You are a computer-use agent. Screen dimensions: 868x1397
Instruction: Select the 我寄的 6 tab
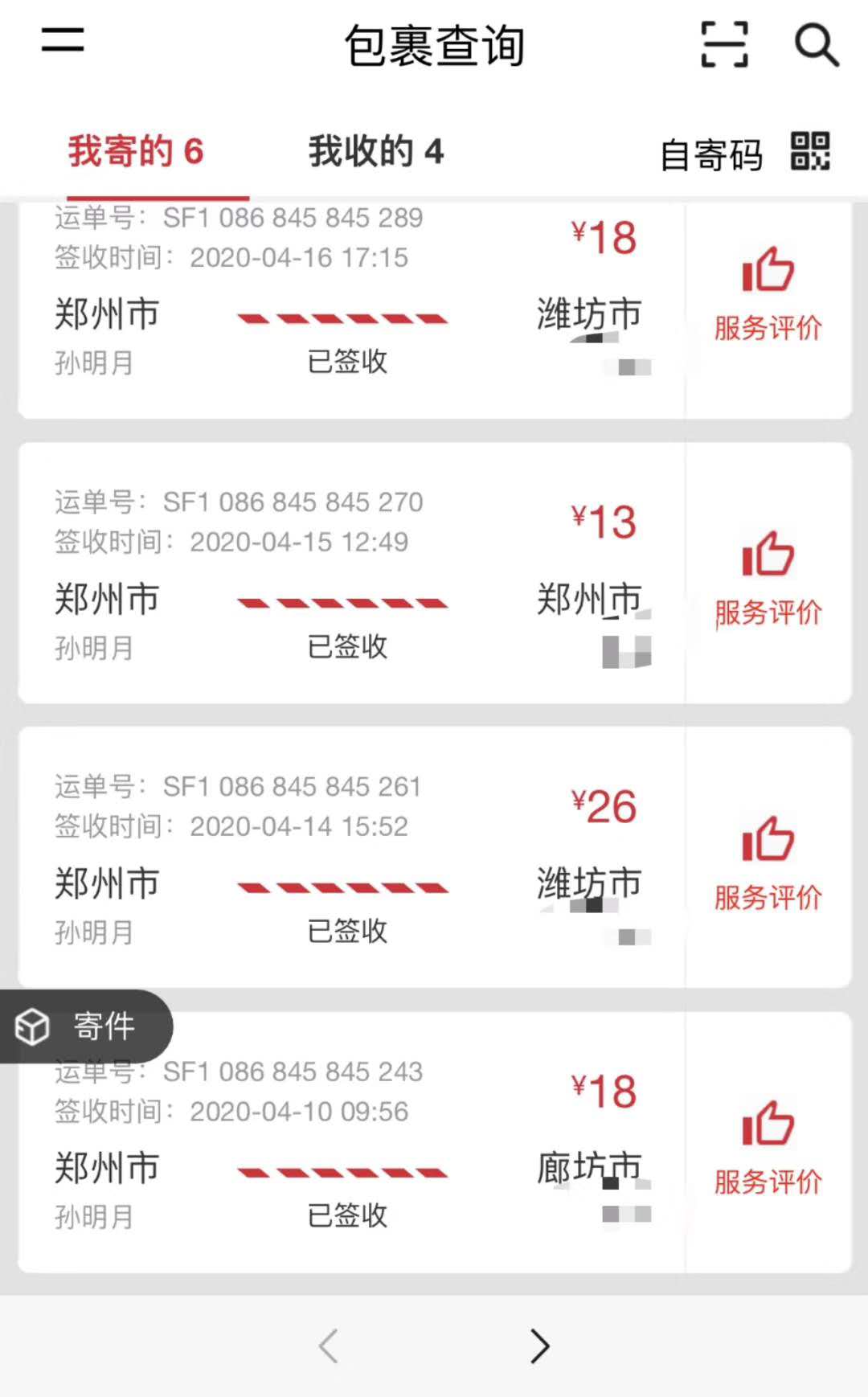[x=136, y=151]
